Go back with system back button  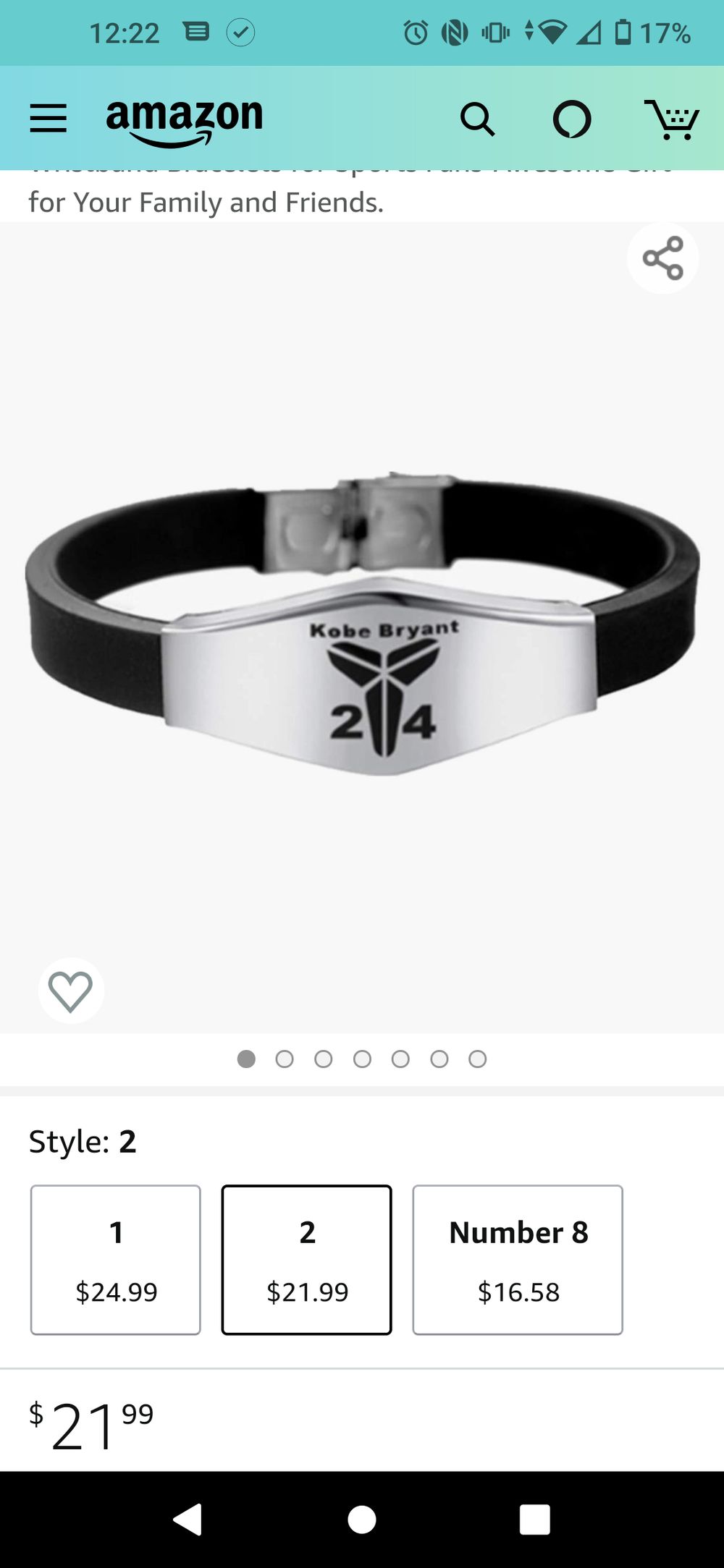[x=188, y=1520]
